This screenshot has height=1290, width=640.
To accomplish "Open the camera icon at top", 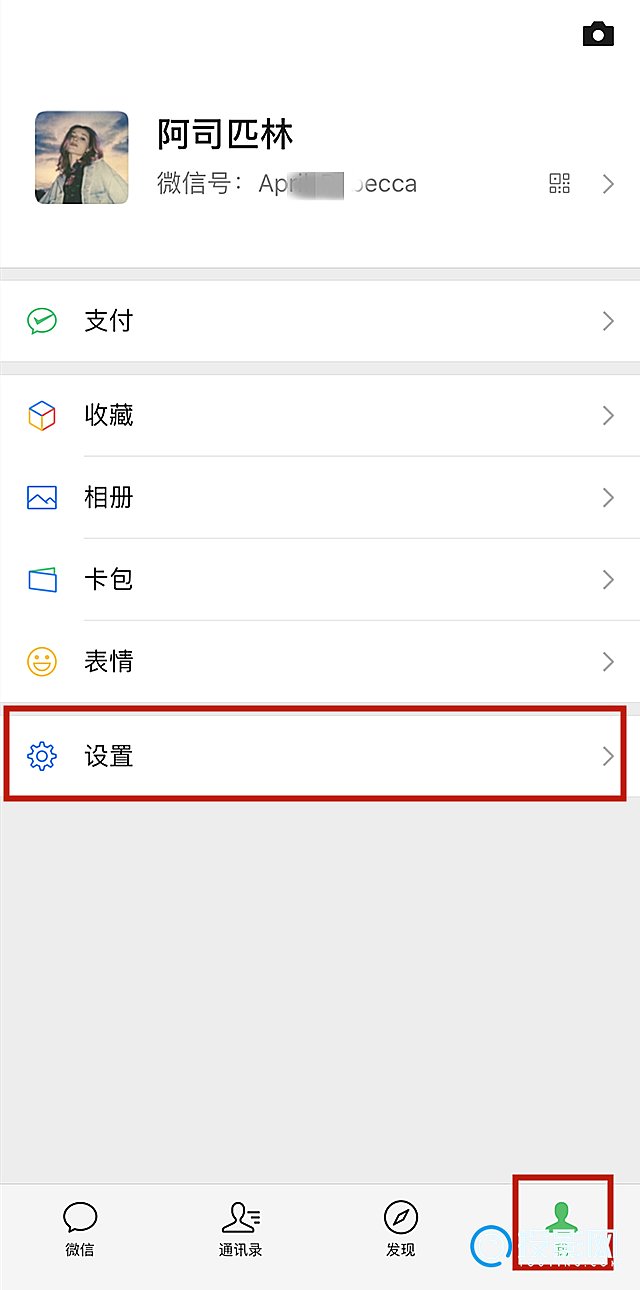I will 598,35.
